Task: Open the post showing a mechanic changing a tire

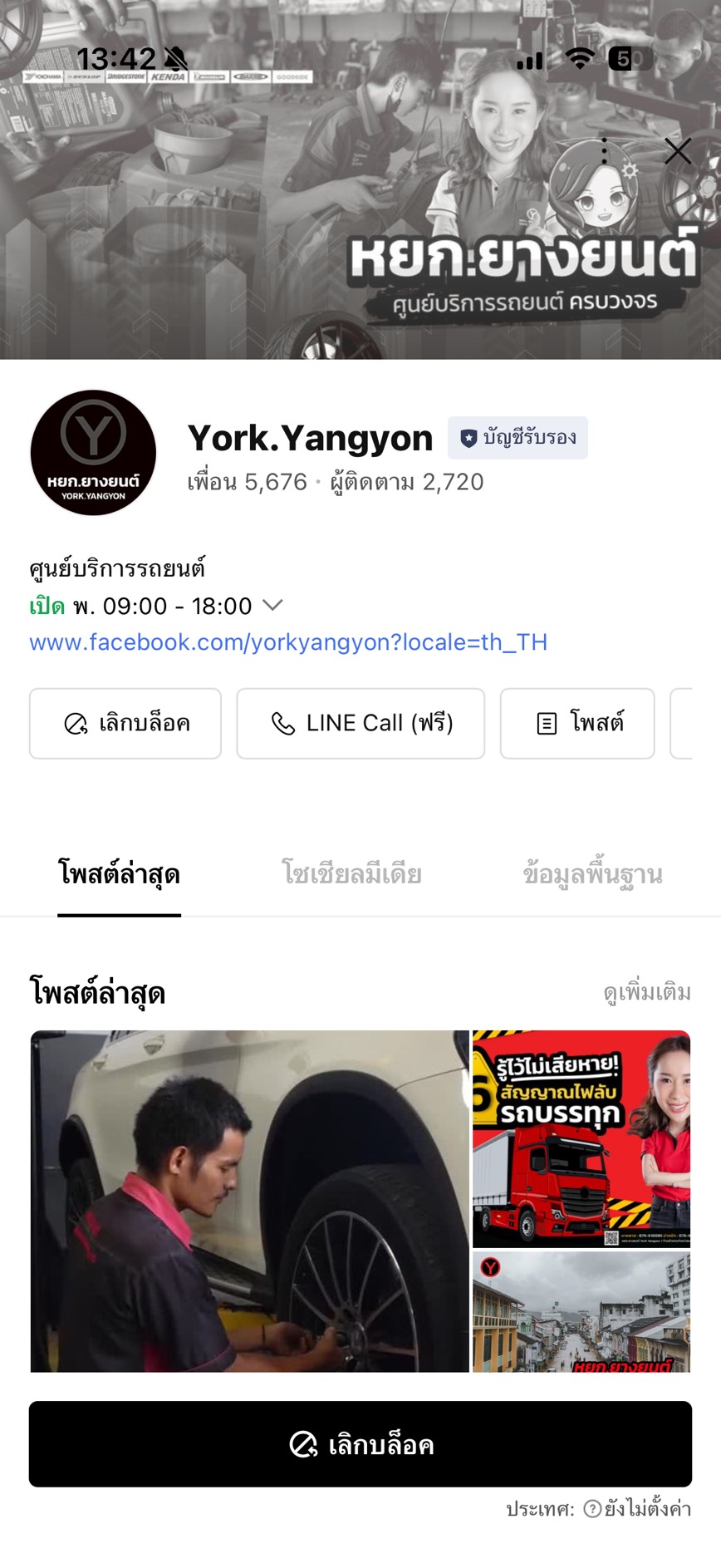Action: tap(249, 1201)
